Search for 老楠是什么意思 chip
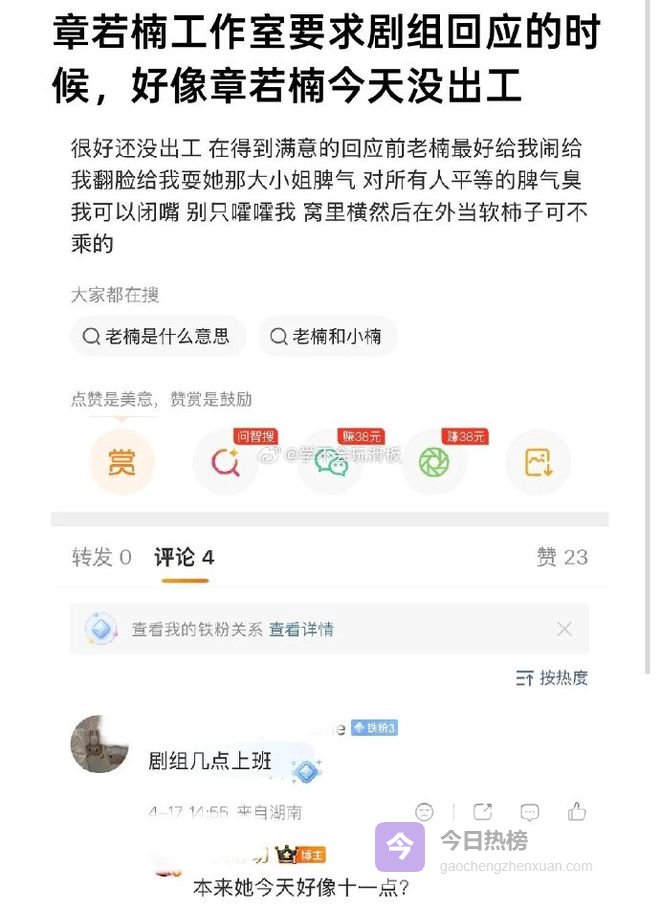660x907 pixels. click(158, 337)
